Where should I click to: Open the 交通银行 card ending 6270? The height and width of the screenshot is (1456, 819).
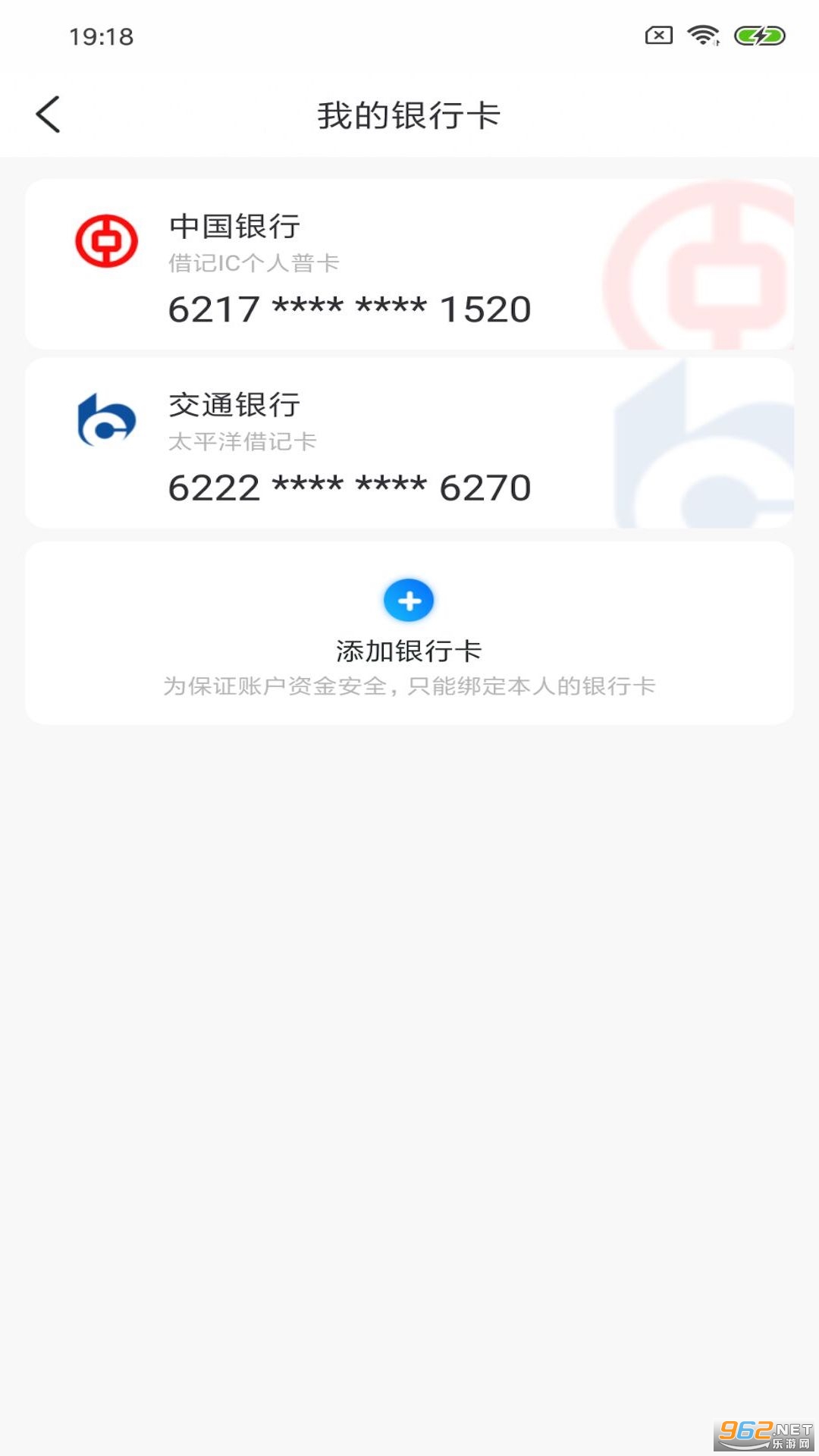(x=409, y=444)
